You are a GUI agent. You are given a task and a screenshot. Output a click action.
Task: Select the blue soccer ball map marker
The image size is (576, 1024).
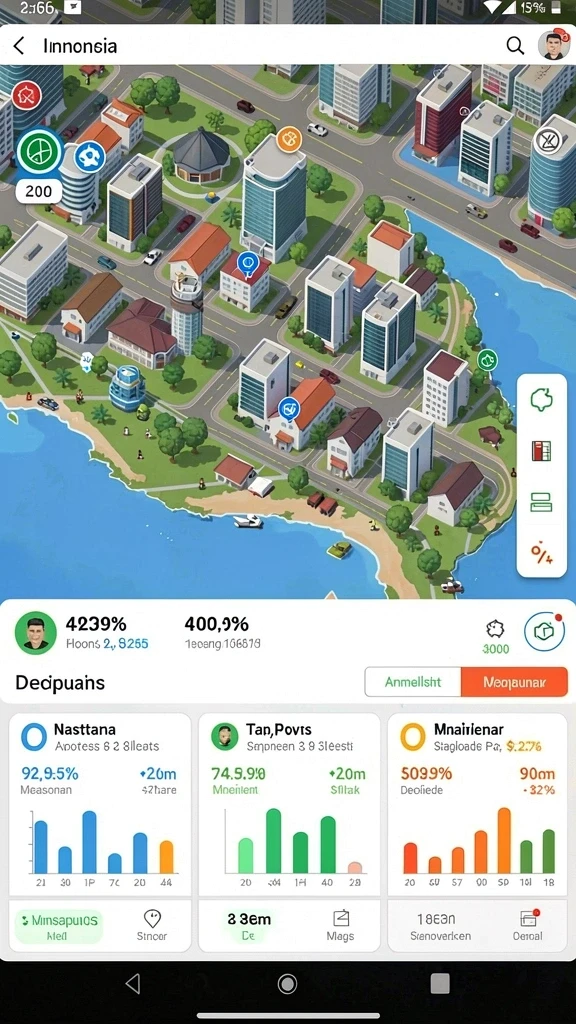click(89, 157)
